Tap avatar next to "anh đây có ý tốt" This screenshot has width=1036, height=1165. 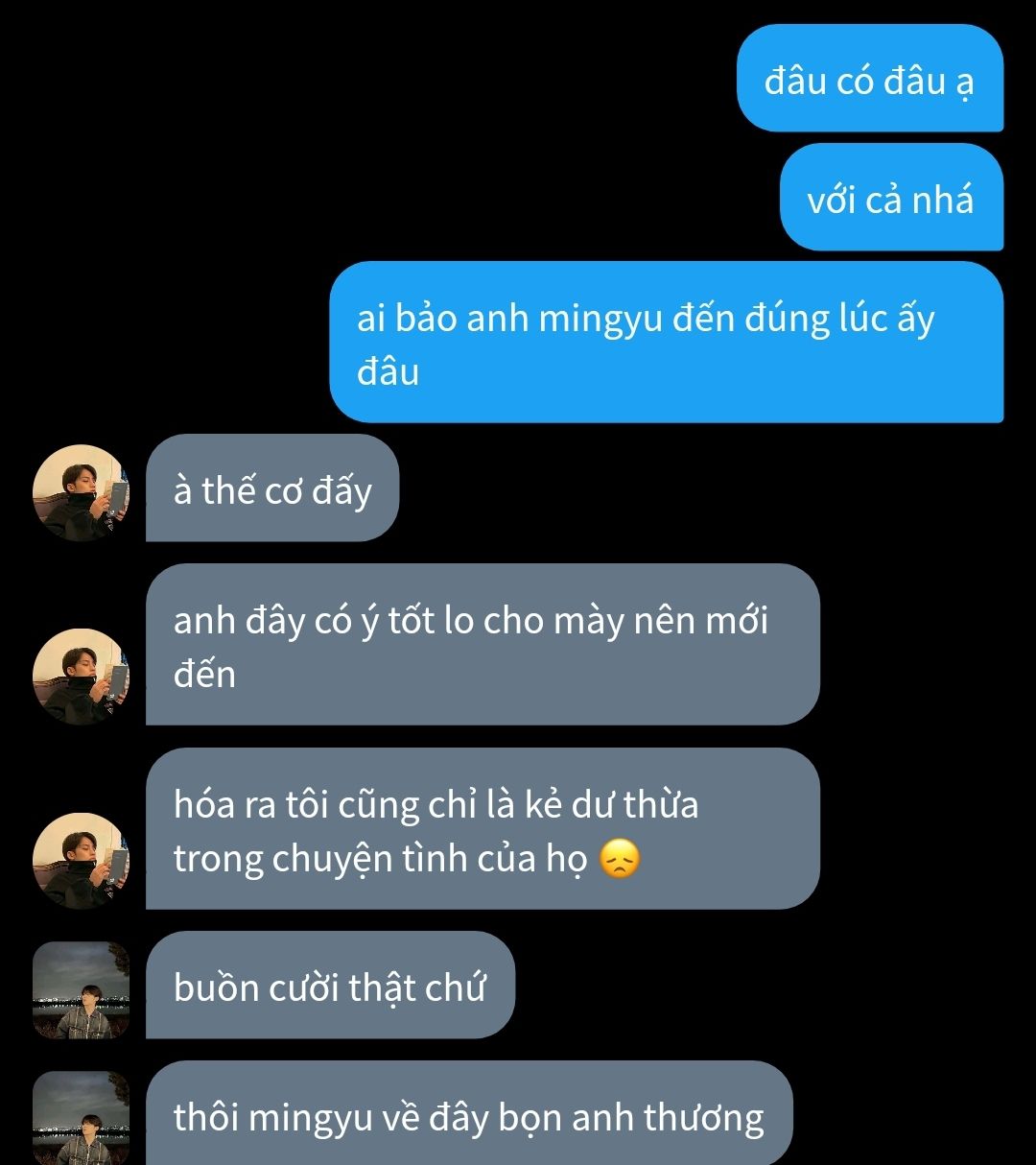pos(81,677)
